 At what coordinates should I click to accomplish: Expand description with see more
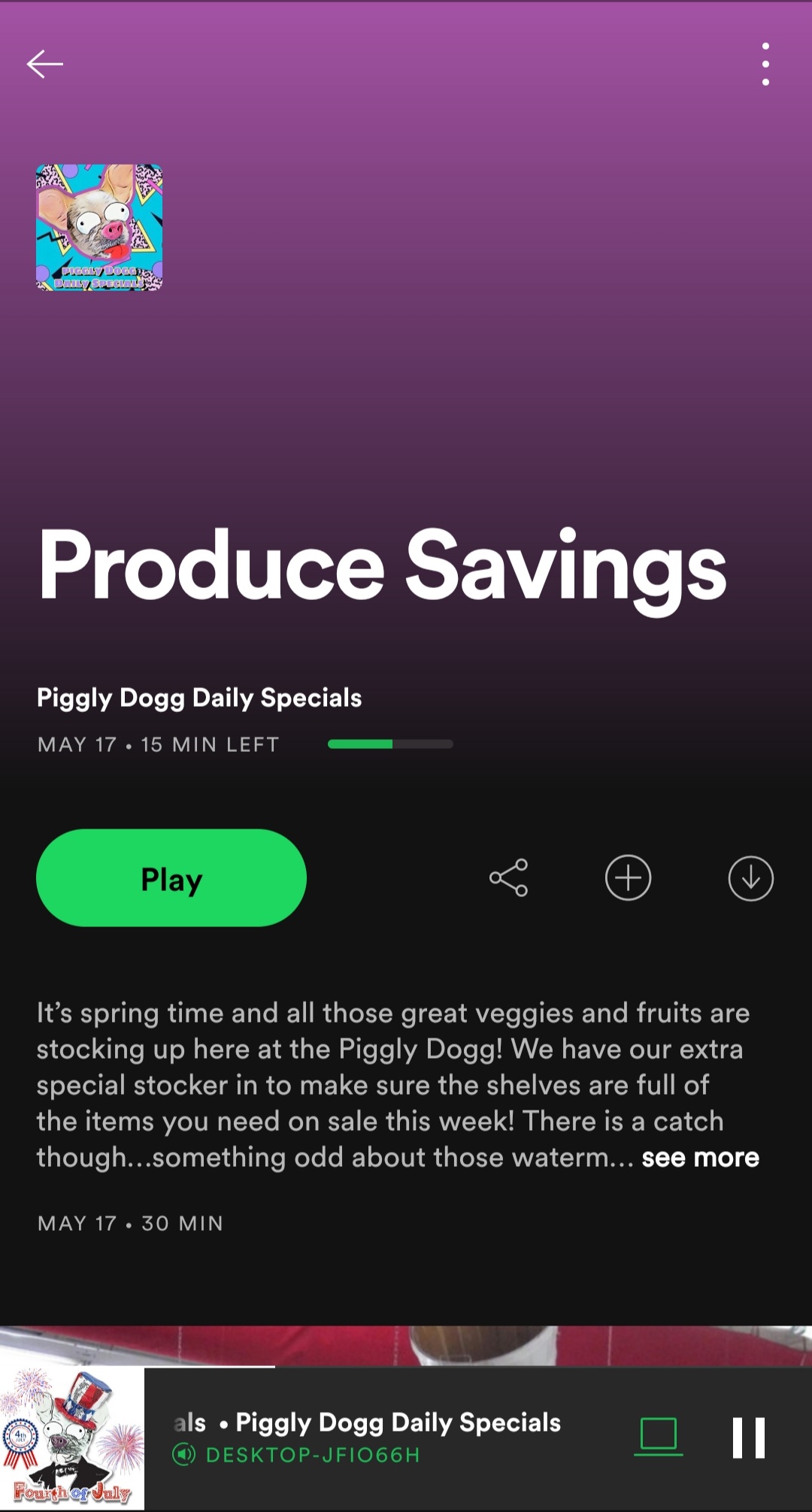(700, 1158)
